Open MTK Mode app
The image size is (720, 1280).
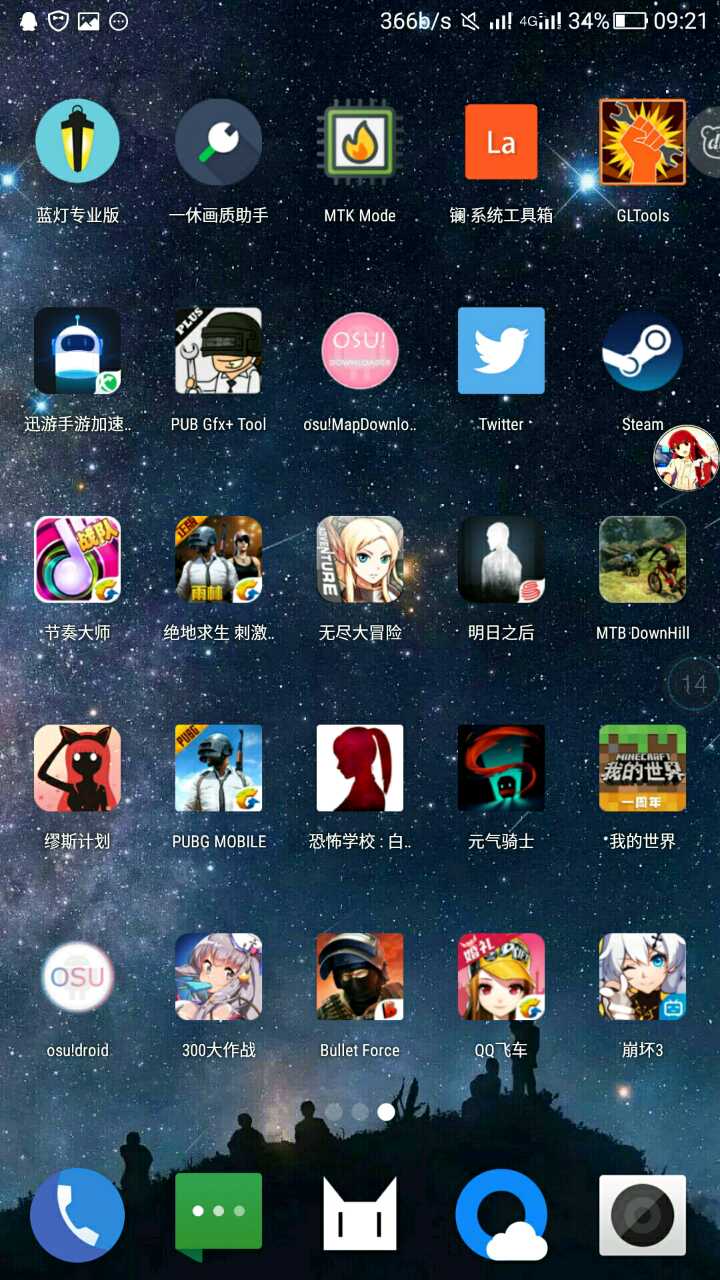point(360,142)
